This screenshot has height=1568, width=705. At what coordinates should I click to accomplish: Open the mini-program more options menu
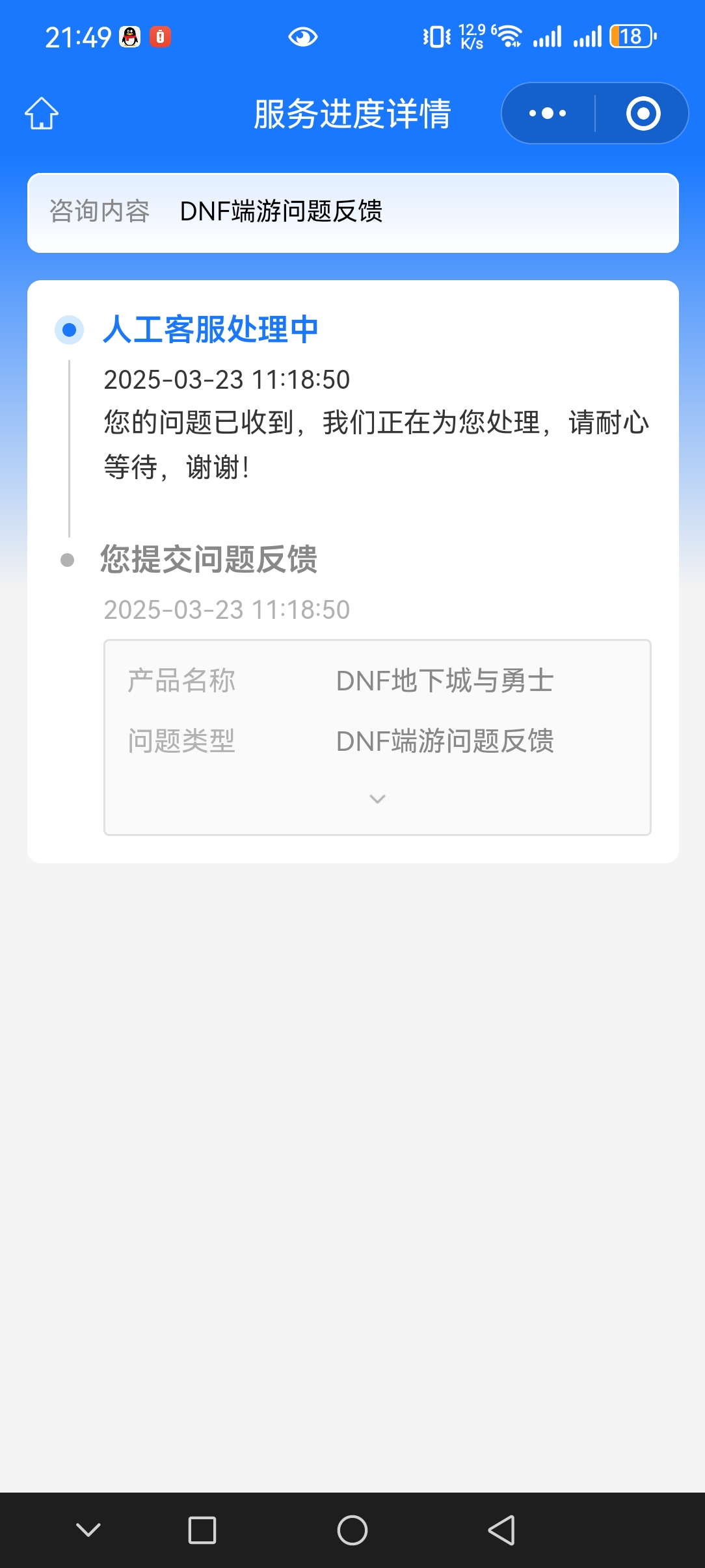coord(546,112)
